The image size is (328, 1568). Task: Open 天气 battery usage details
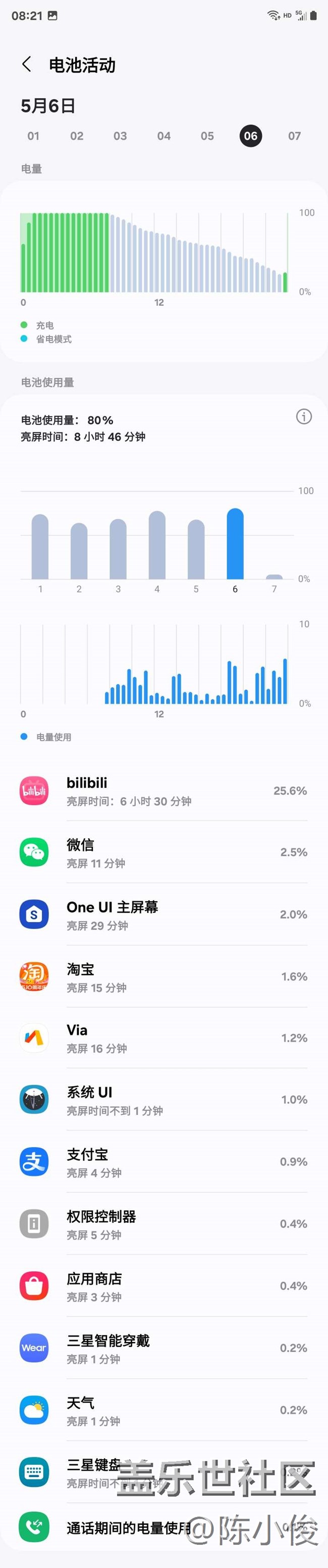pyautogui.click(x=163, y=1410)
